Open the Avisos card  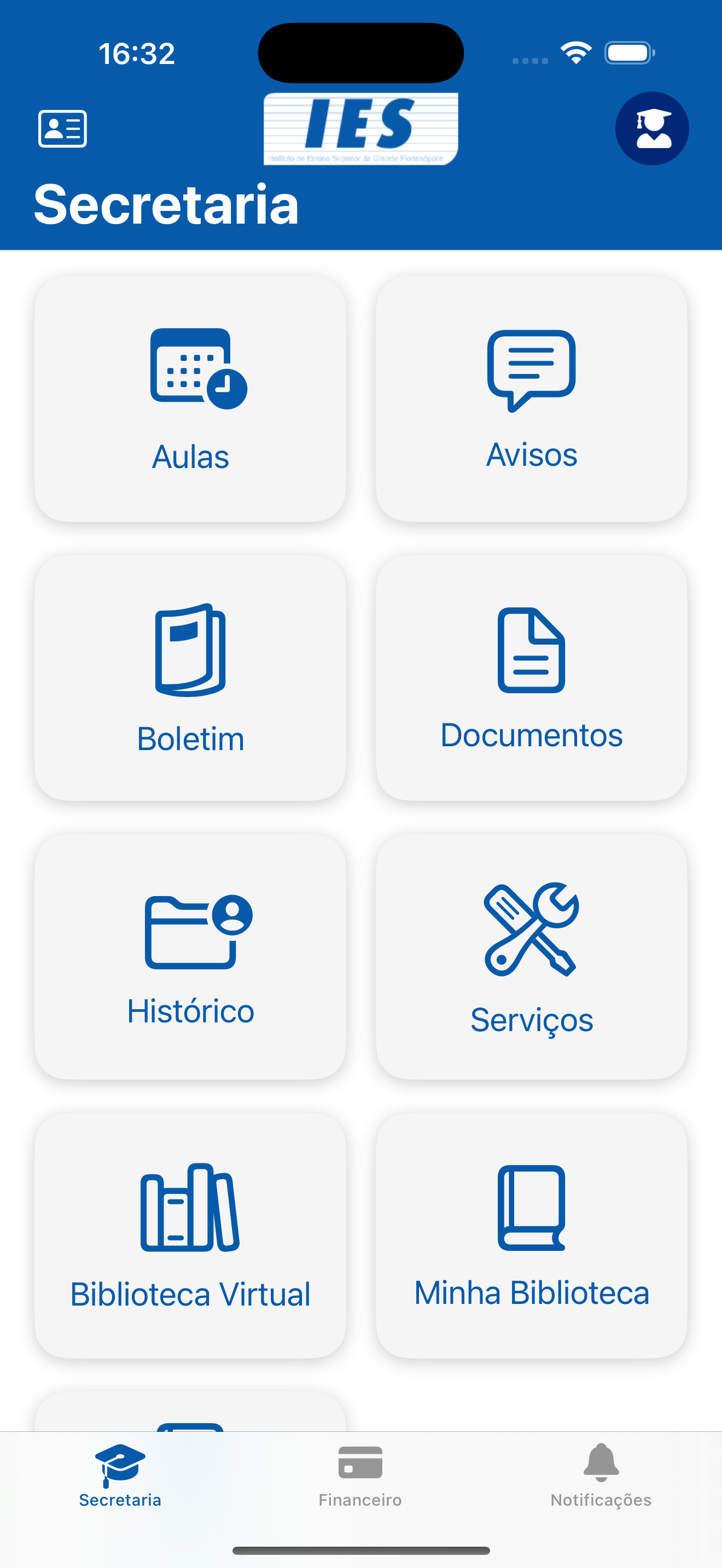(532, 399)
